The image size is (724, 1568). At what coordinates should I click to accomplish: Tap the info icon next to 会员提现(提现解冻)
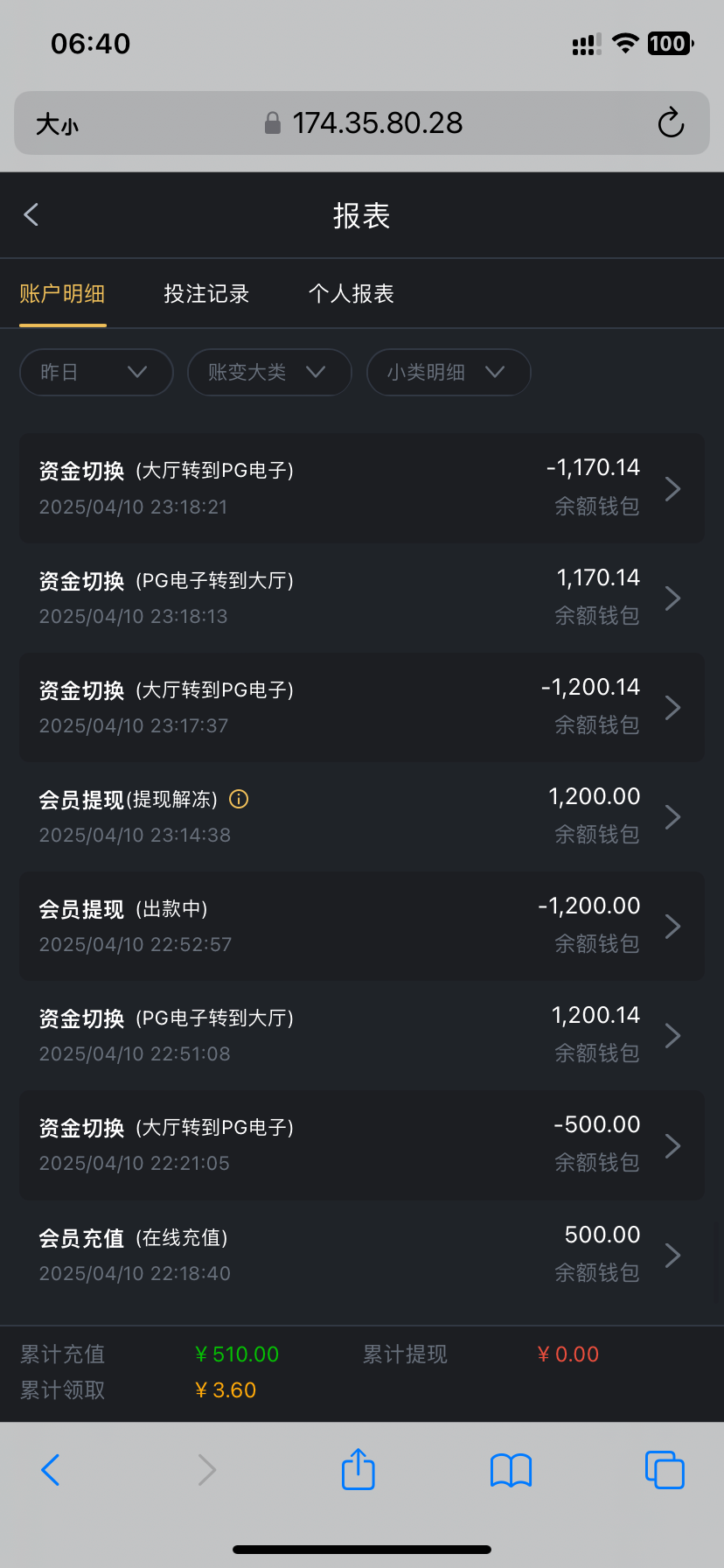point(238,799)
